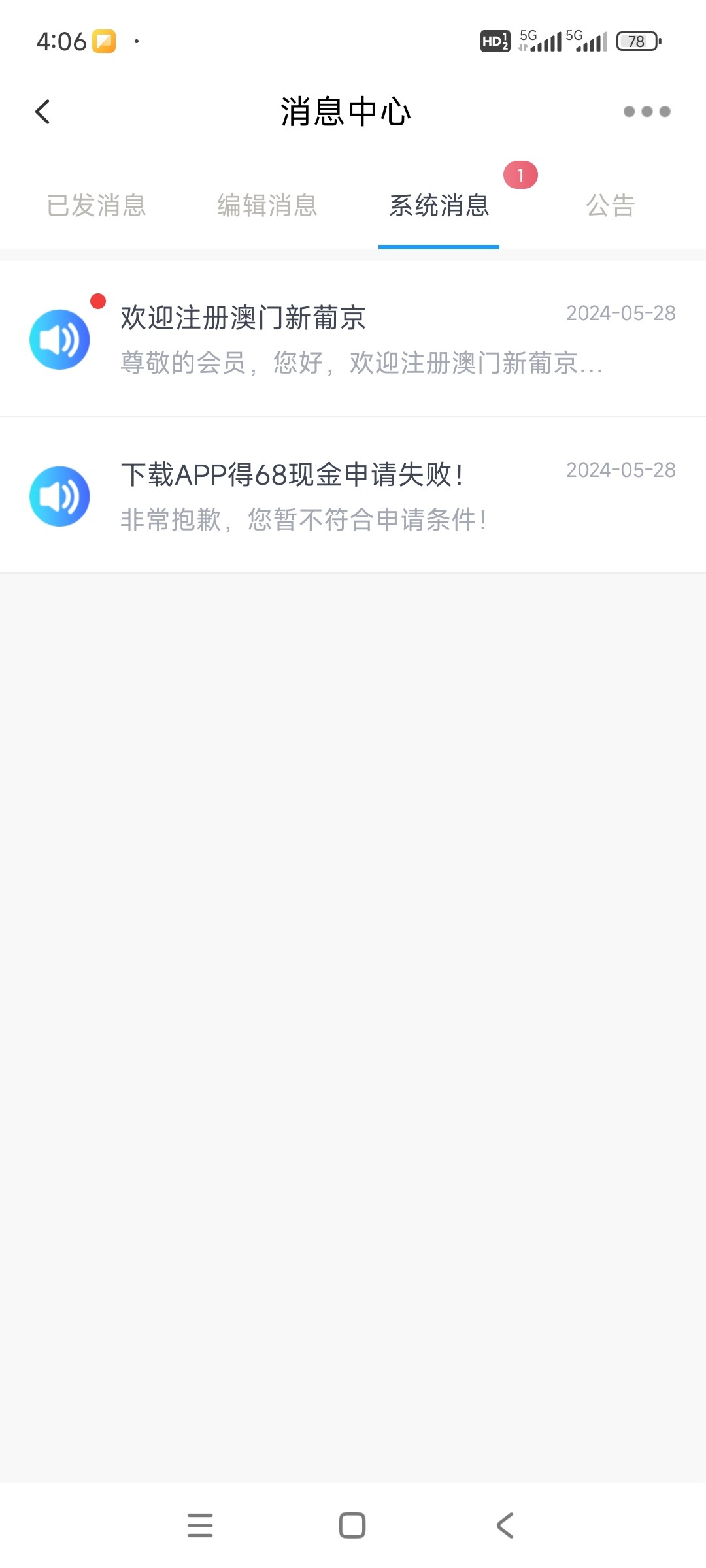Select the 系统消息 tab
Screen dimensions: 706x1568
439,206
